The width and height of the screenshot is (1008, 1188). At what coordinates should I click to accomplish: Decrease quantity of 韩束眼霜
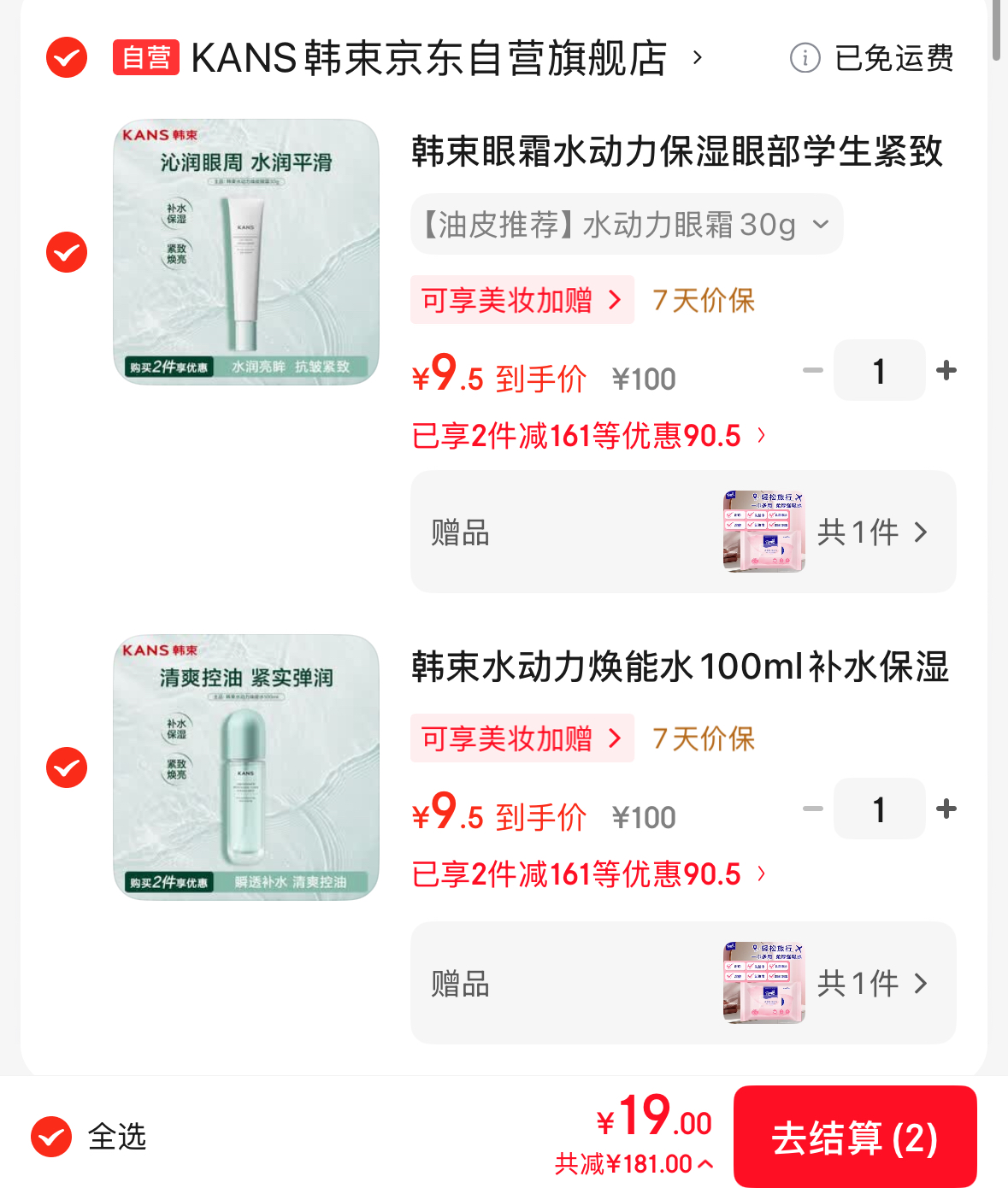[x=813, y=370]
